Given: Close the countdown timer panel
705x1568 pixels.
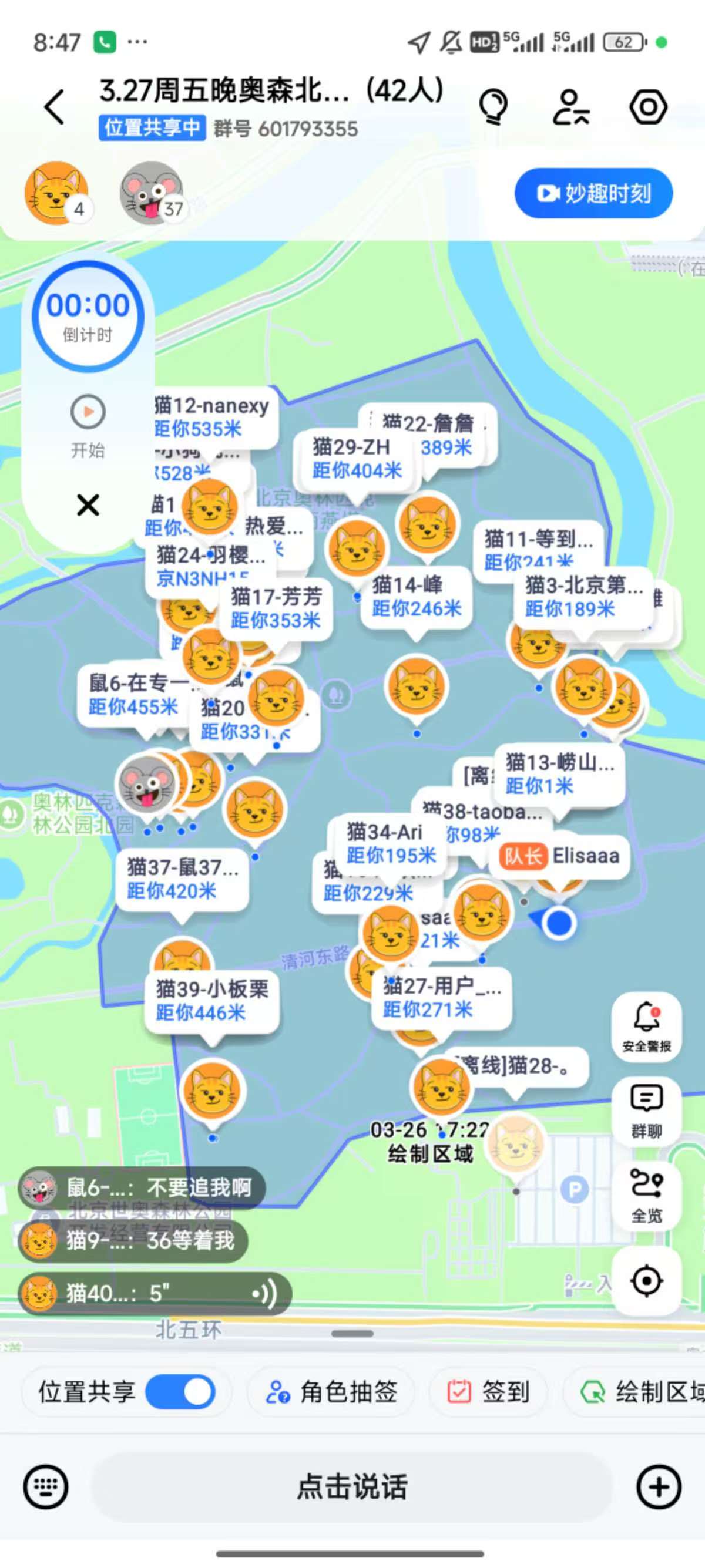Looking at the screenshot, I should pos(88,504).
